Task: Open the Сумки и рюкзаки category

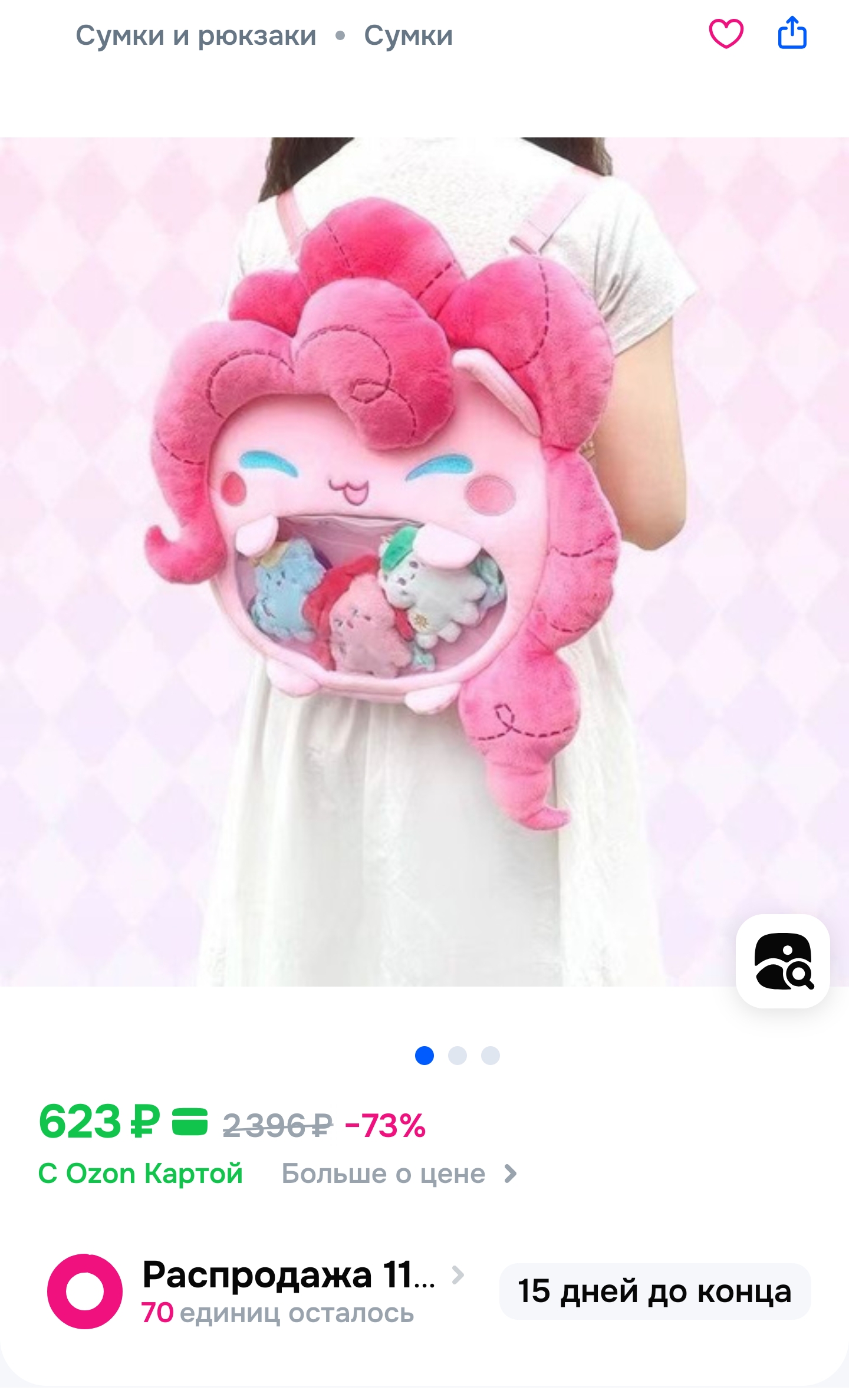Action: 196,35
